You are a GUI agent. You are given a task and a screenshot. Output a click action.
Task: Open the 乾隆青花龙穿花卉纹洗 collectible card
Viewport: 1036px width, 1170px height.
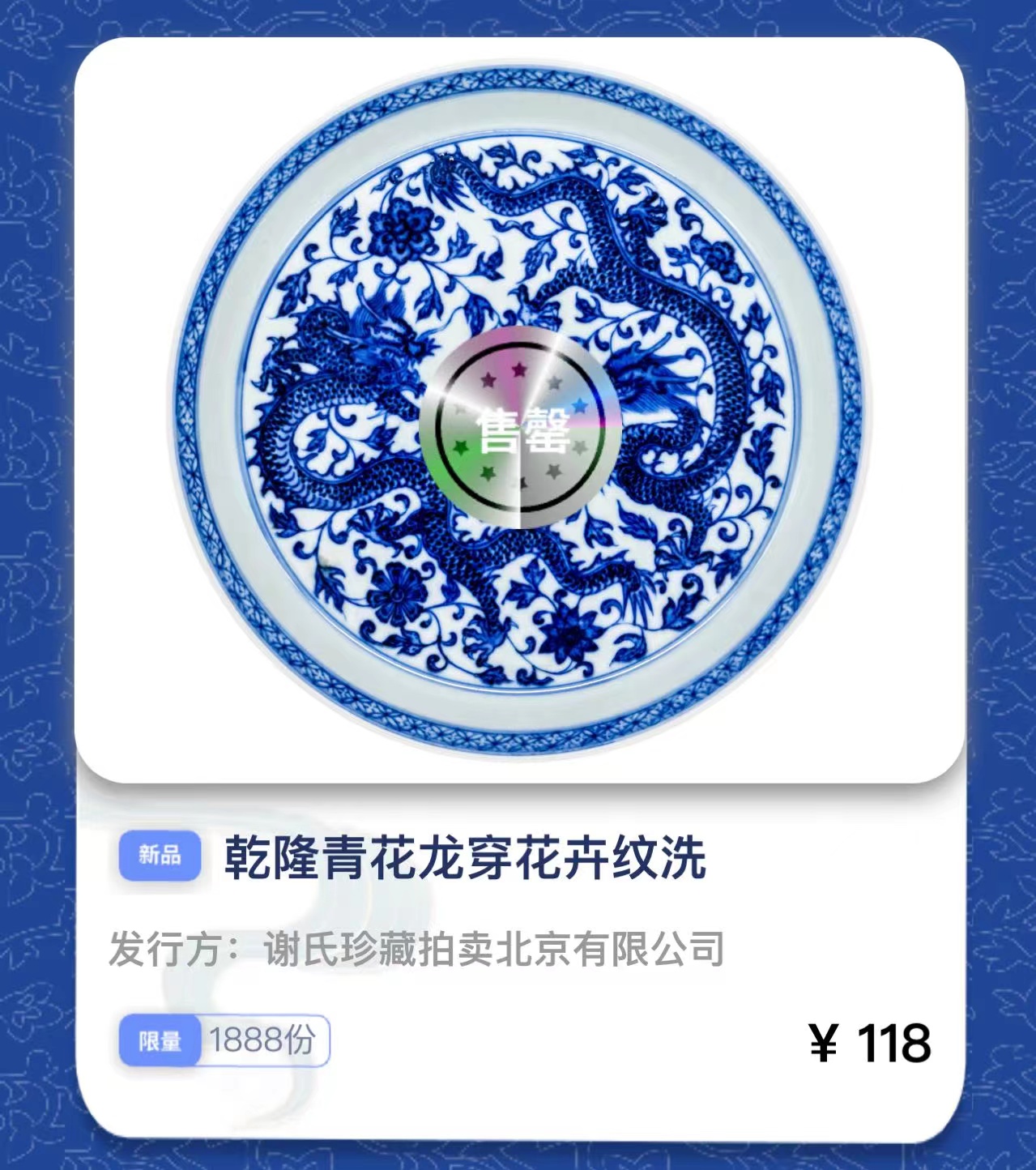point(465,859)
